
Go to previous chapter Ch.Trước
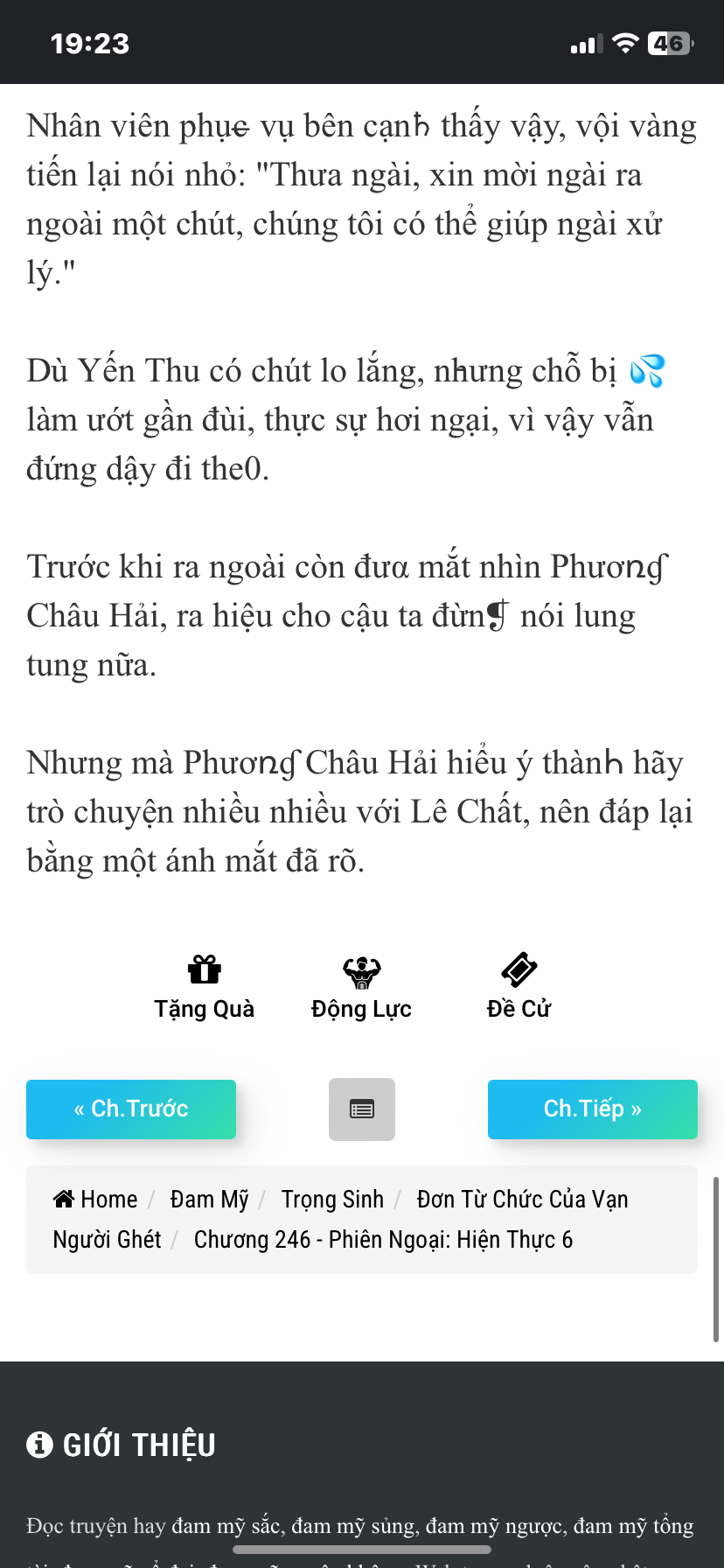131,1109
